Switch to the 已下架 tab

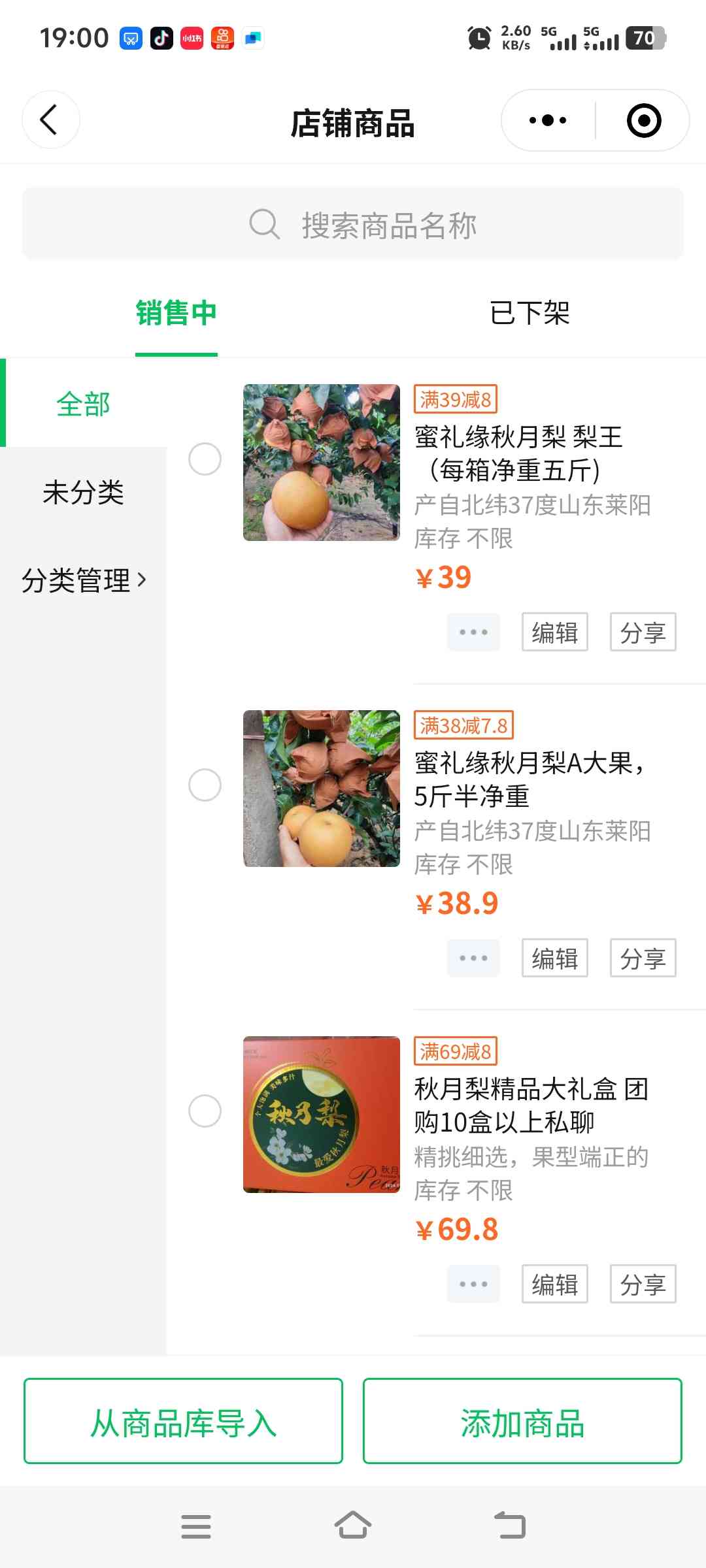point(529,314)
